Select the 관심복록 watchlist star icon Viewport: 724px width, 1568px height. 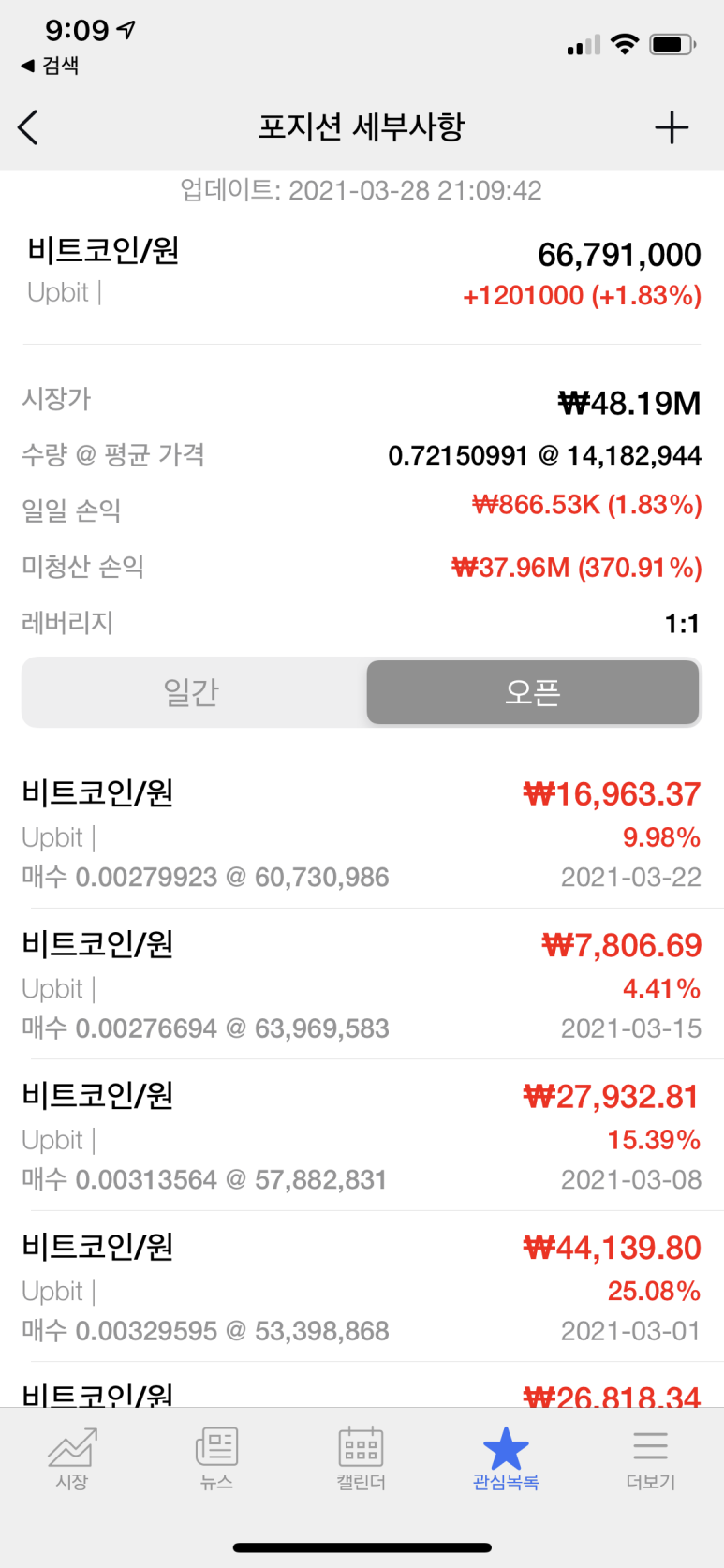pos(505,1454)
